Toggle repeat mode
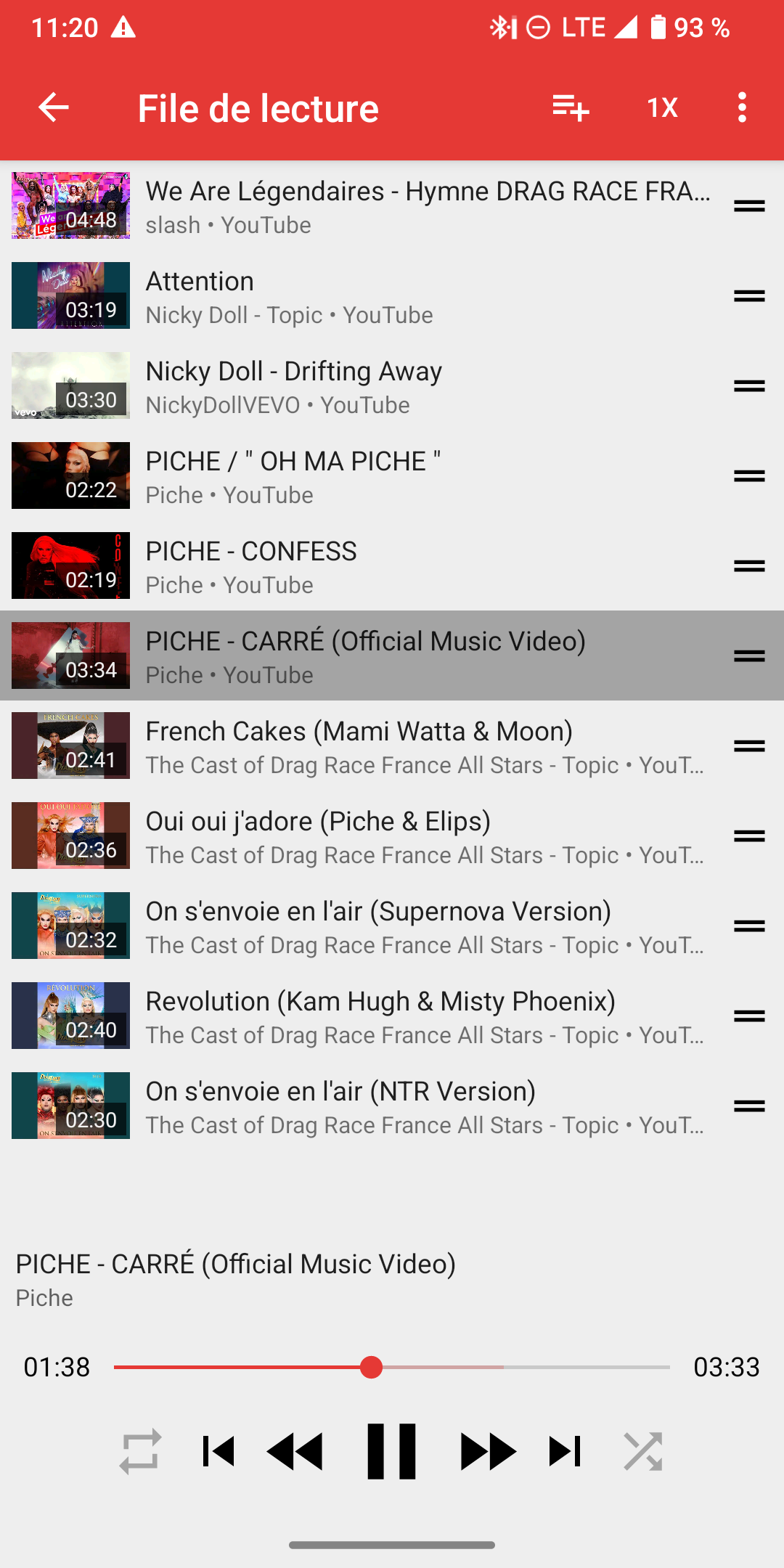Image resolution: width=784 pixels, height=1568 pixels. point(140,1452)
